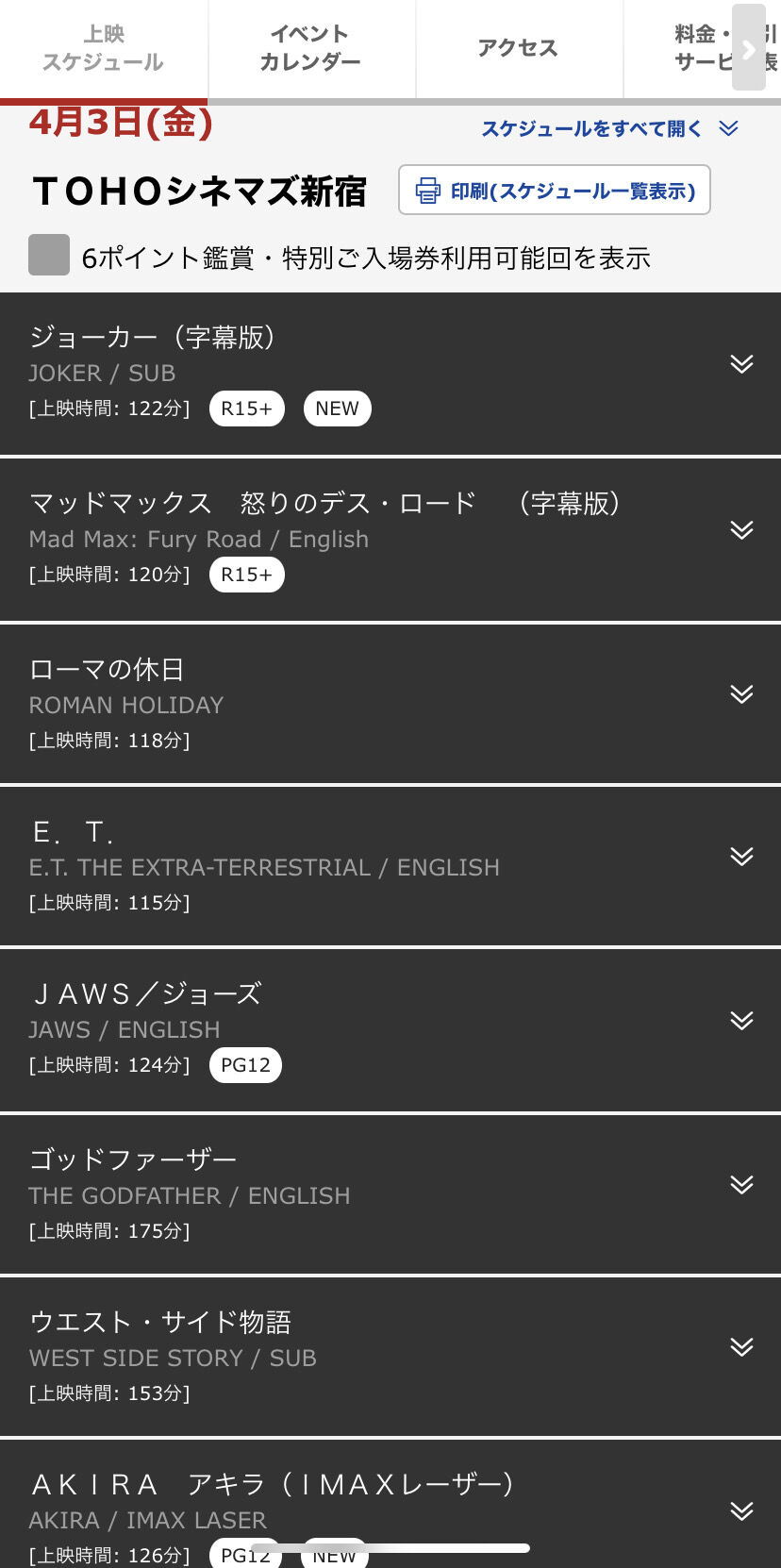Tap the 印刷(スケジュール一覧表示) button
Image resolution: width=781 pixels, height=1568 pixels.
pyautogui.click(x=555, y=191)
